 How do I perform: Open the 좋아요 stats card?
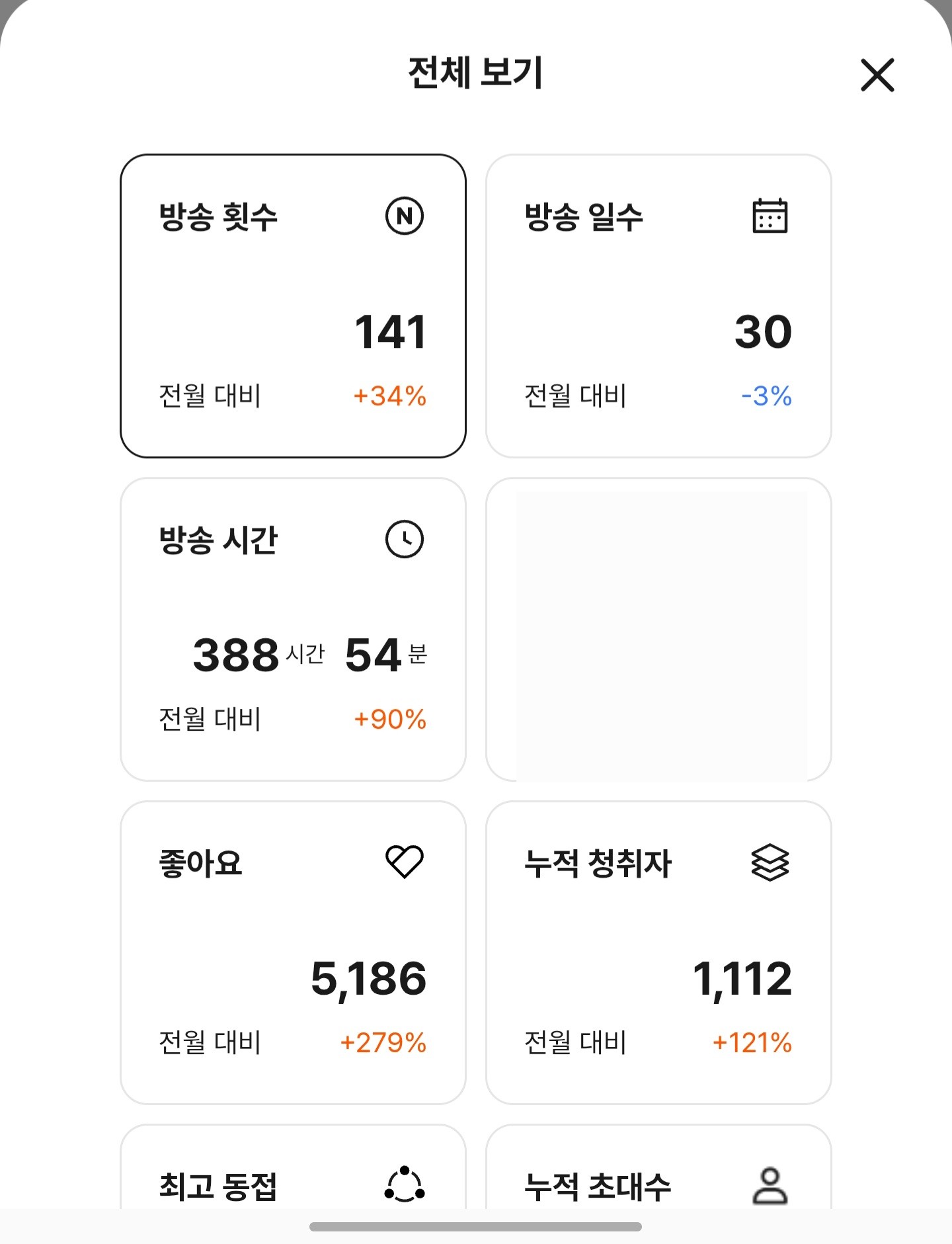pos(293,952)
